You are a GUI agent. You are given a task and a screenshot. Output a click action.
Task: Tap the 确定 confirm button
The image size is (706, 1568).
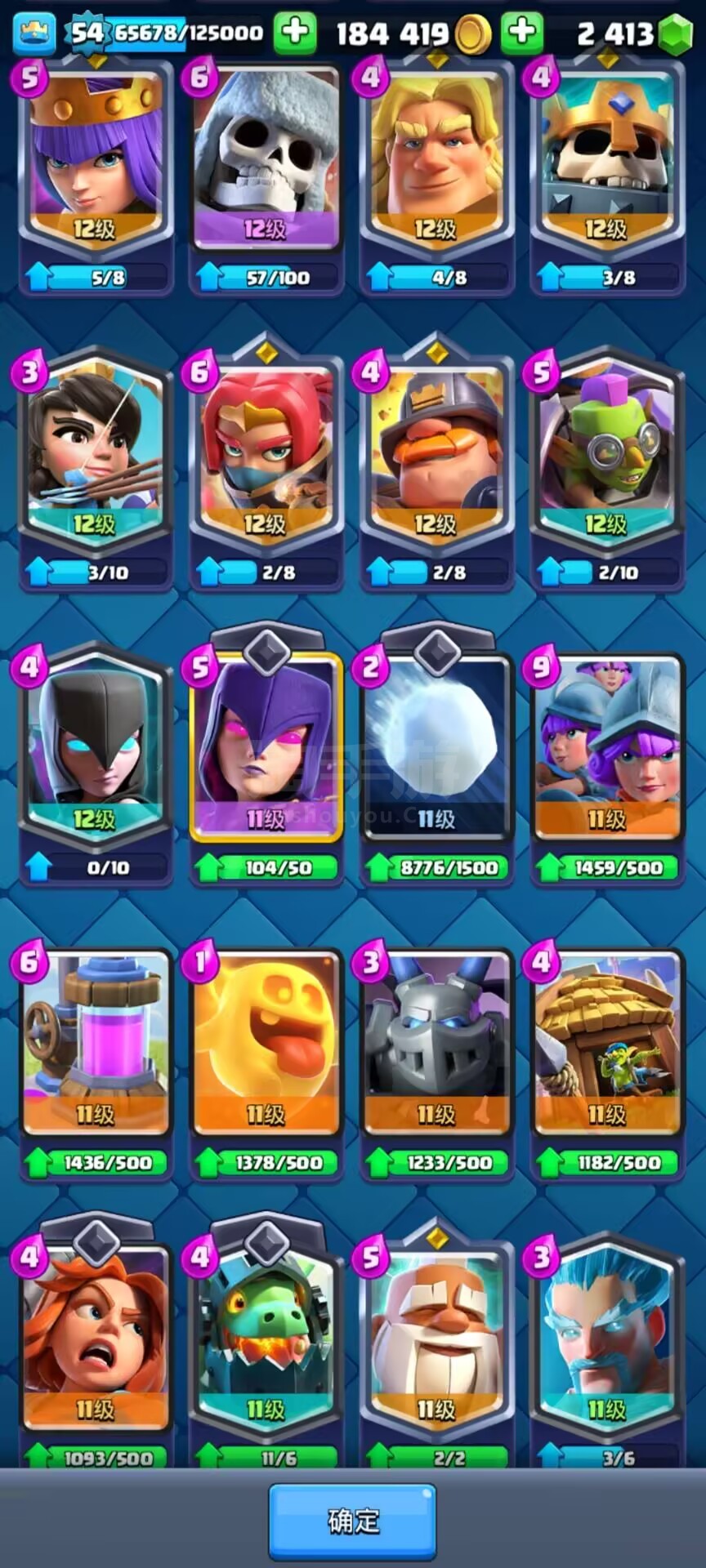click(x=352, y=1521)
